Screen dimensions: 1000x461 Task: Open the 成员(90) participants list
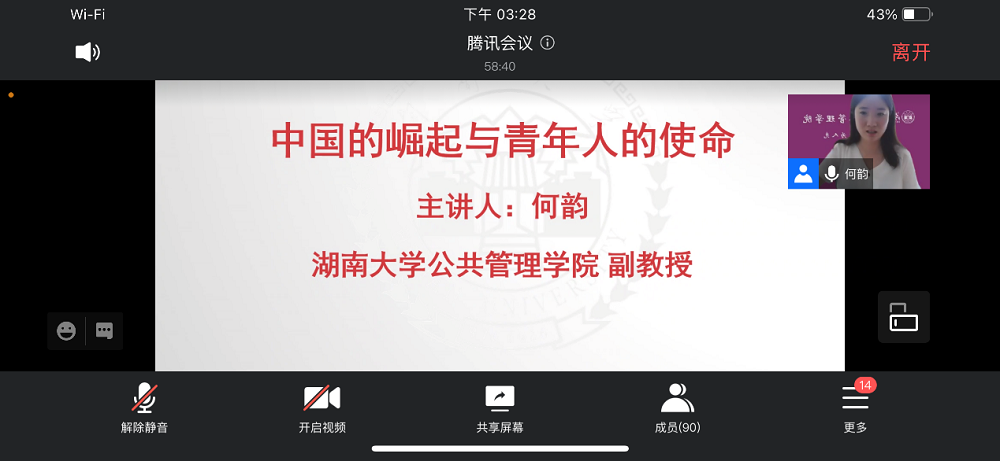point(677,407)
